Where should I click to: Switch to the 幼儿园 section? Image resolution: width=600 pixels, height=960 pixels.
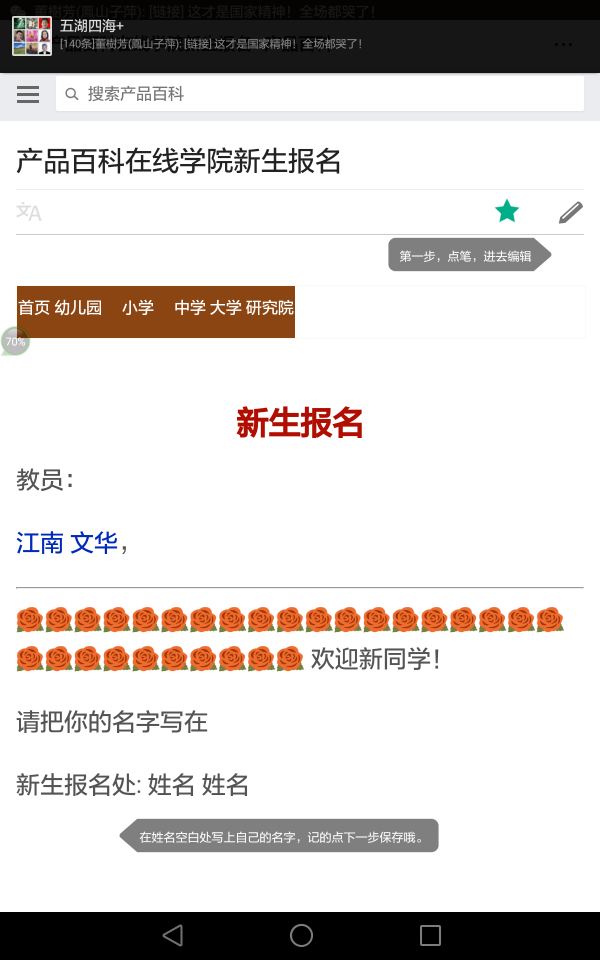click(x=78, y=308)
